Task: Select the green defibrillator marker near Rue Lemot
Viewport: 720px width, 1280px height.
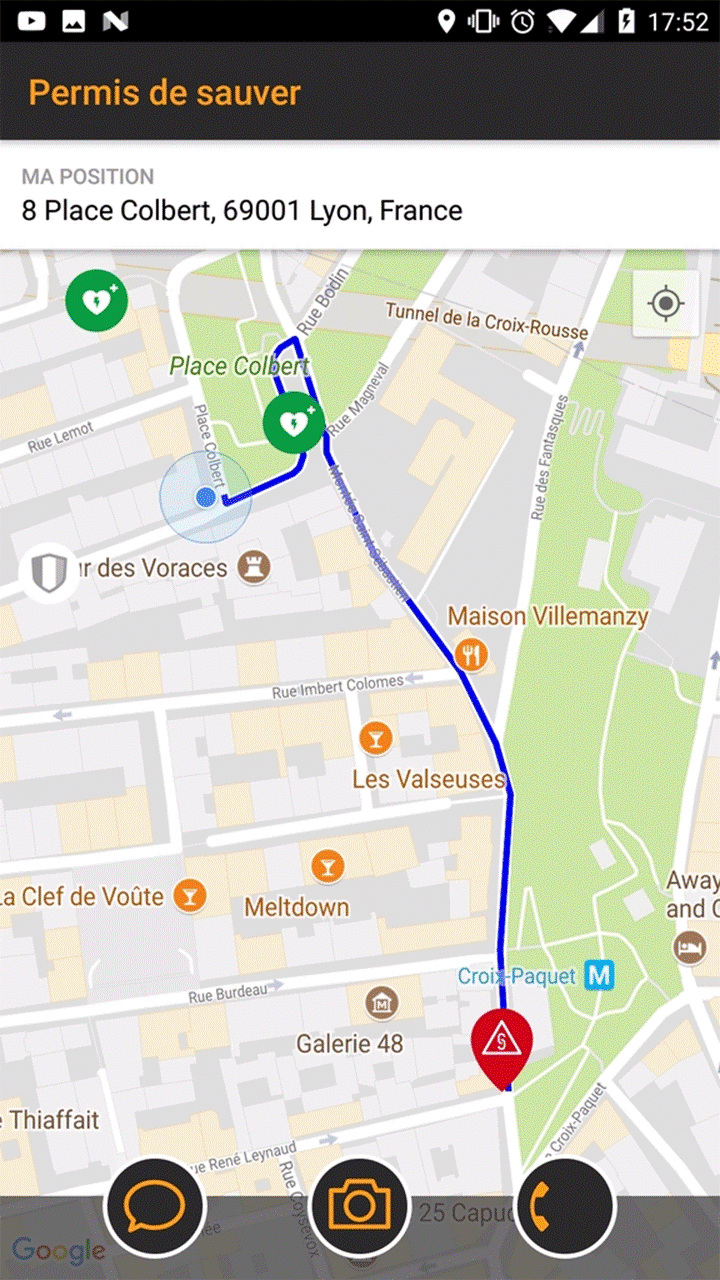Action: click(x=96, y=301)
